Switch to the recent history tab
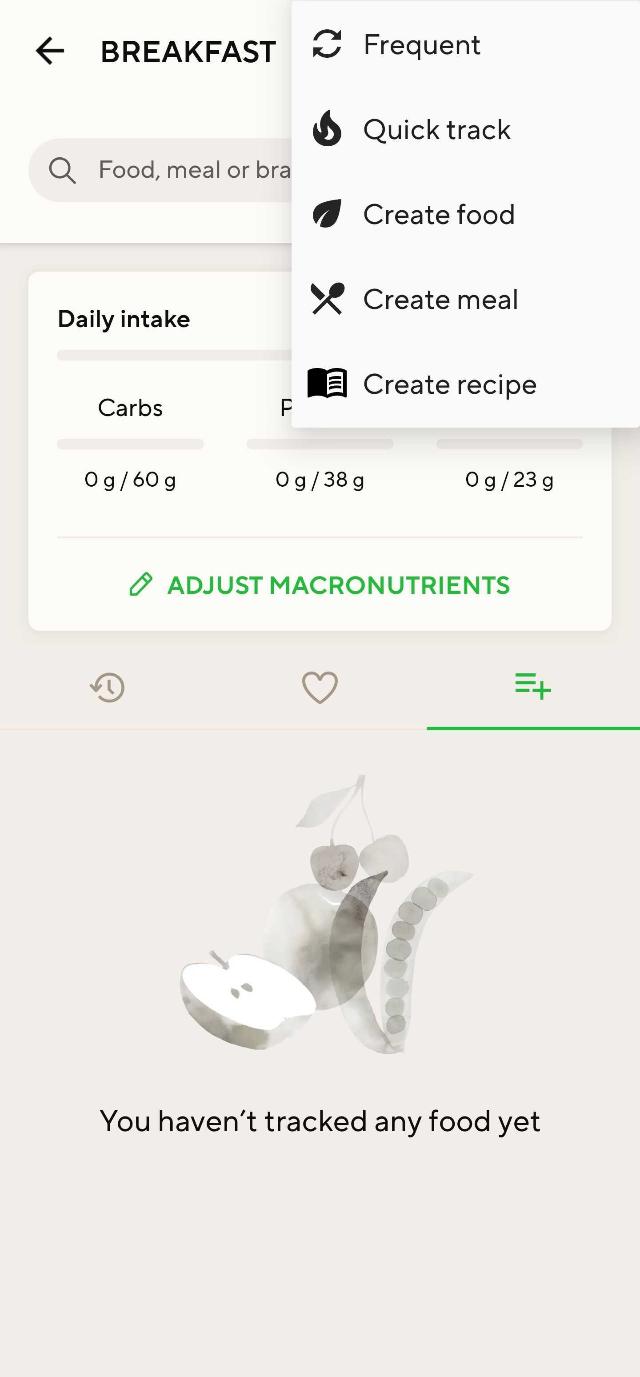The height and width of the screenshot is (1377, 640). click(107, 687)
